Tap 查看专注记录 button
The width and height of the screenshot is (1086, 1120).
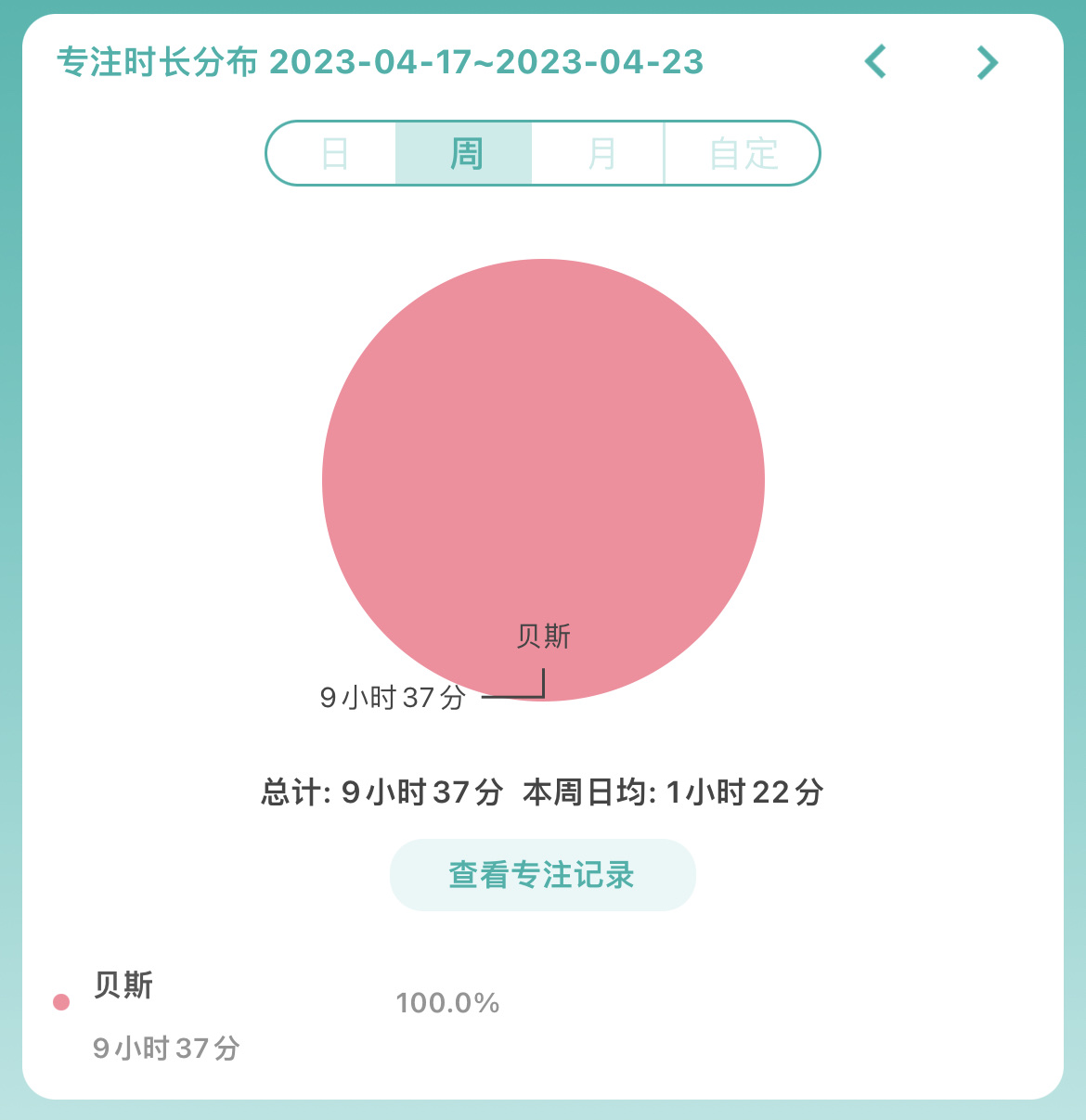[542, 875]
